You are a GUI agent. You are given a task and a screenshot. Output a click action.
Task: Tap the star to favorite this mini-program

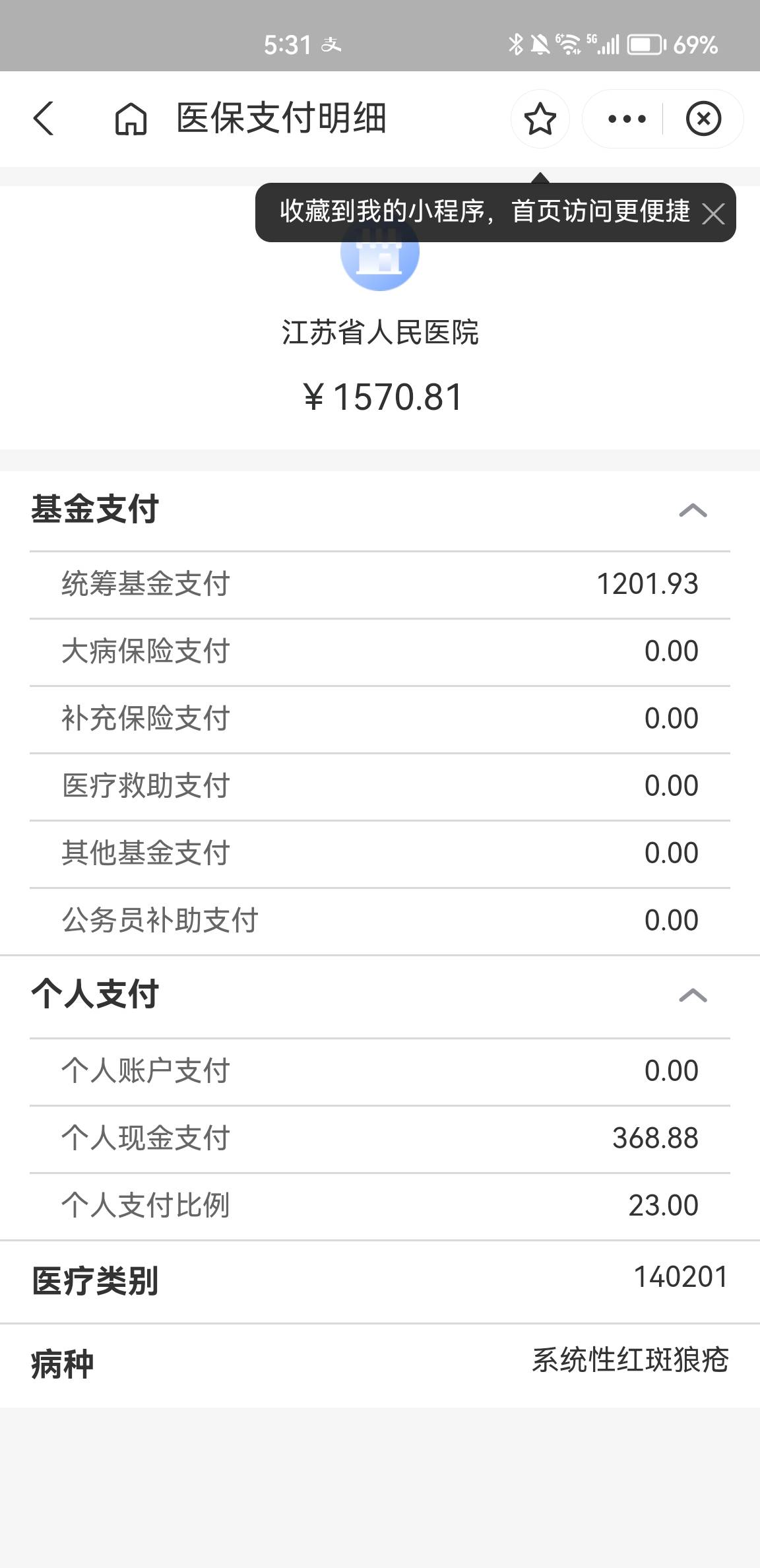pyautogui.click(x=540, y=119)
